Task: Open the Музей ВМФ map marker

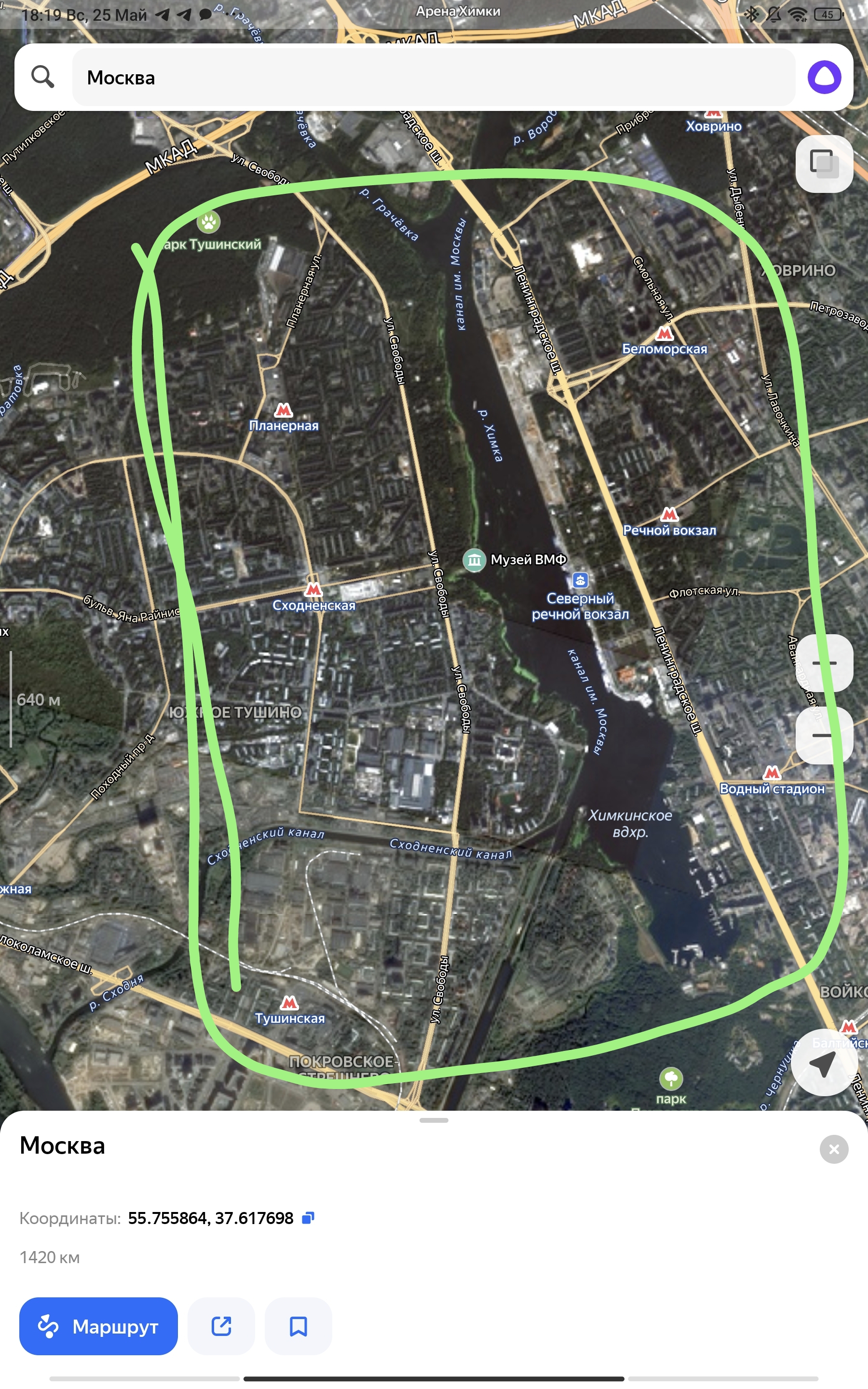Action: 474,559
